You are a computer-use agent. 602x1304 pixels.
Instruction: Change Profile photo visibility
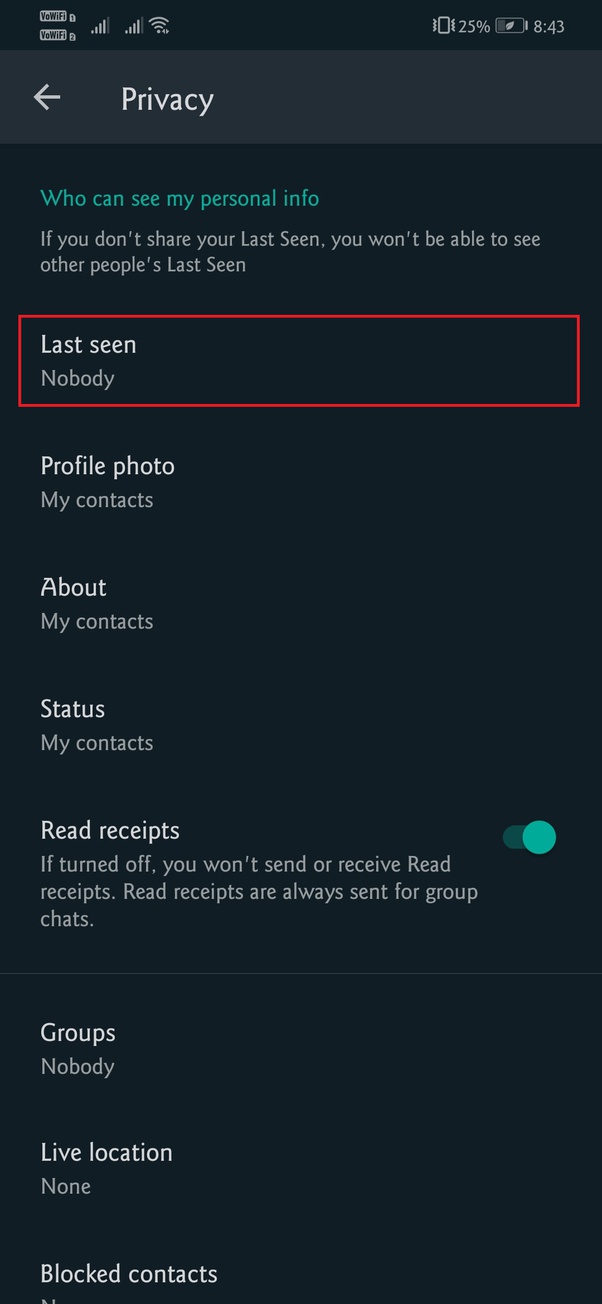pyautogui.click(x=298, y=482)
